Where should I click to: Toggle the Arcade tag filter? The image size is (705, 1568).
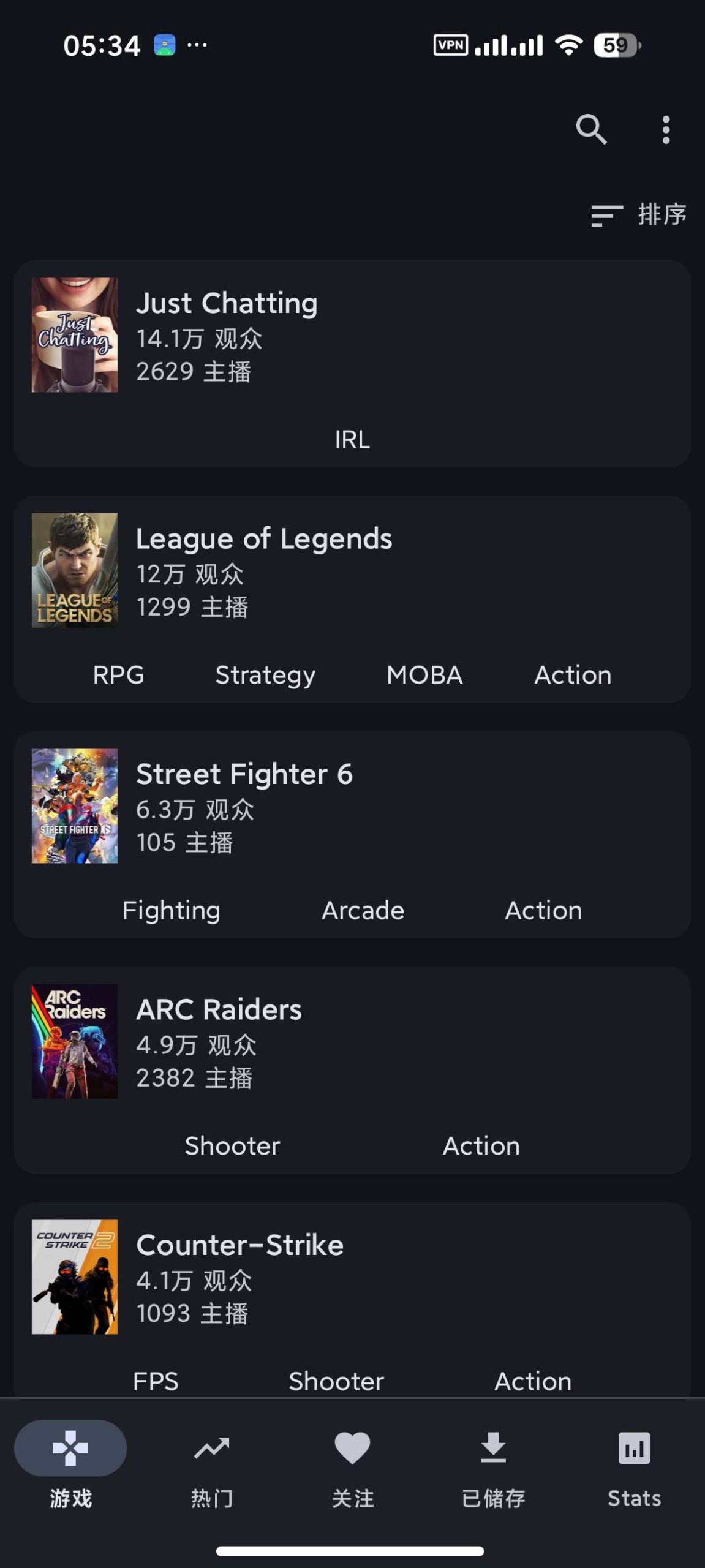(362, 910)
